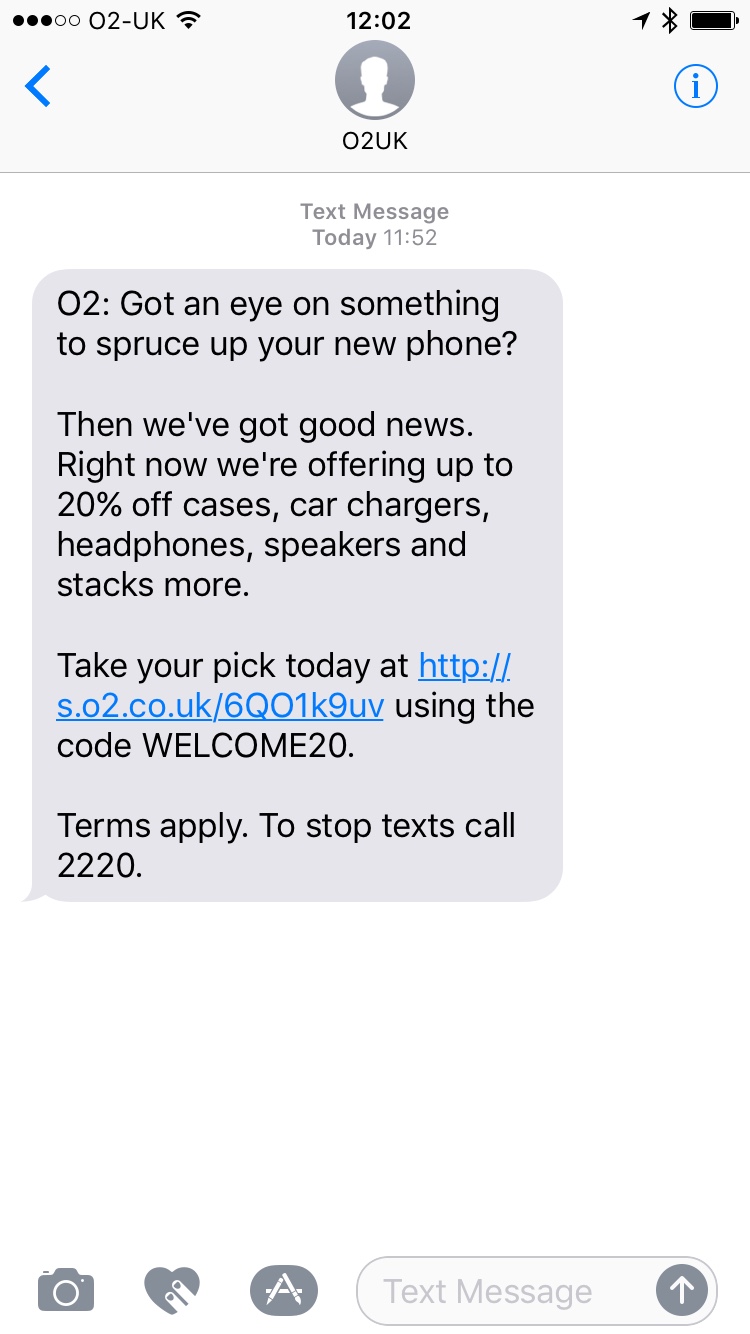The image size is (750, 1334).
Task: Focus the Text Message input field
Action: pos(505,1291)
